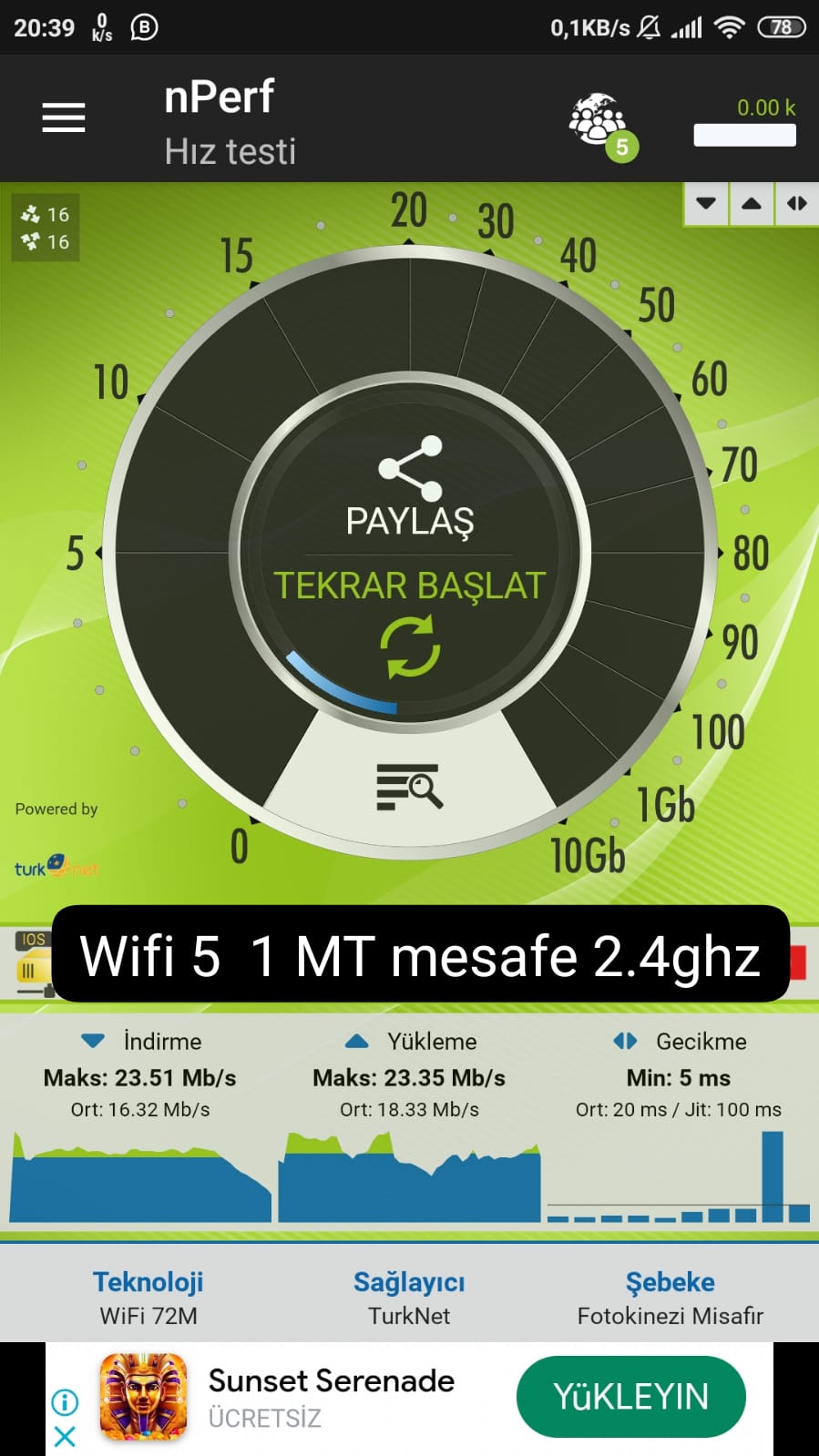This screenshot has width=819, height=1456.
Task: Select the latency arrows toggle
Action: point(797,203)
